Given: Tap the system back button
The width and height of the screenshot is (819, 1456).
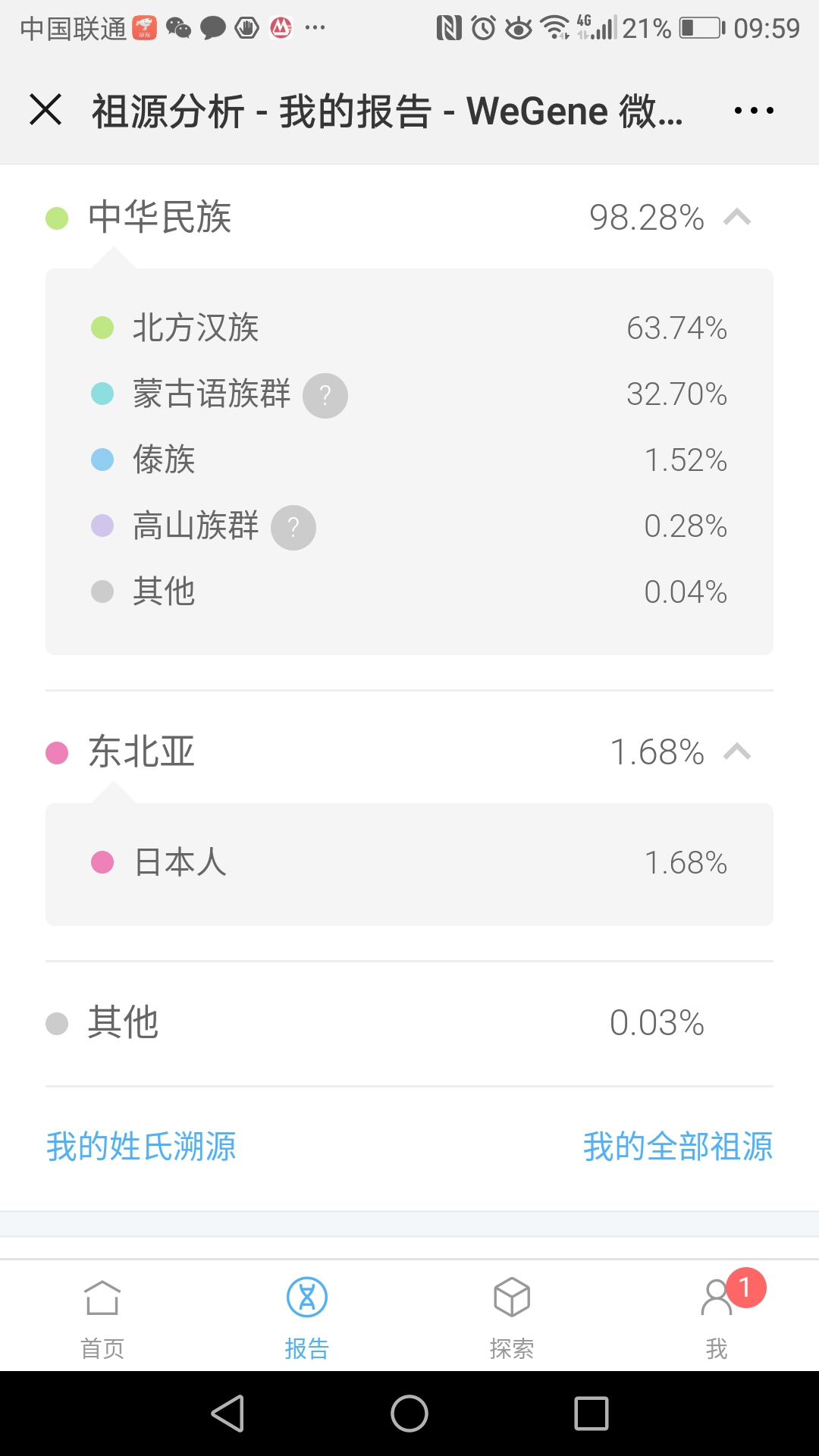Looking at the screenshot, I should [227, 1414].
